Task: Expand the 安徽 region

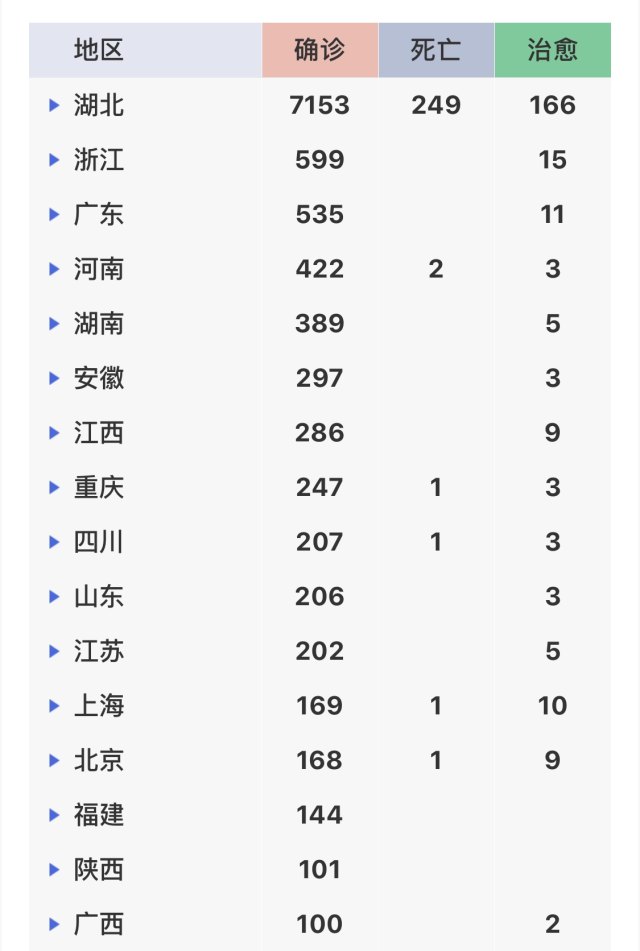Action: tap(55, 378)
